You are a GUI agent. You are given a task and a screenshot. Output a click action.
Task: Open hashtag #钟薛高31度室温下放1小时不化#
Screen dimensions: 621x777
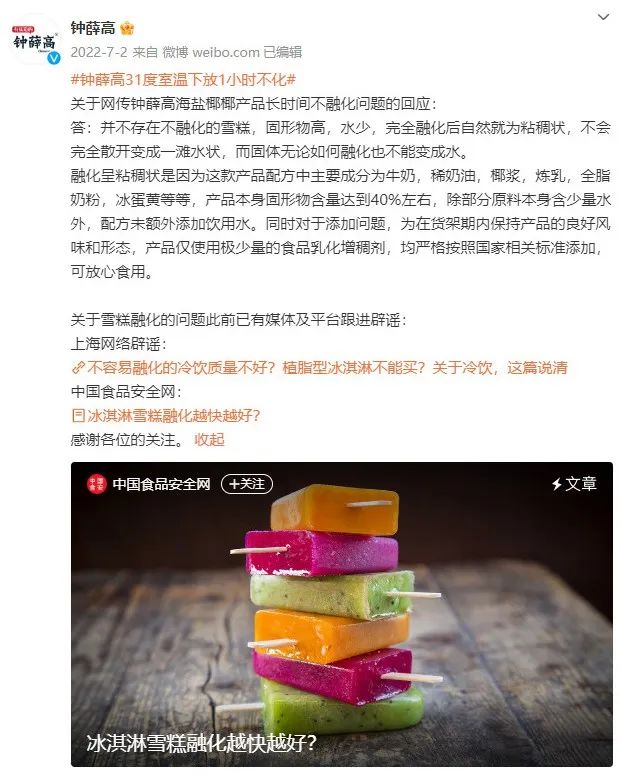182,79
